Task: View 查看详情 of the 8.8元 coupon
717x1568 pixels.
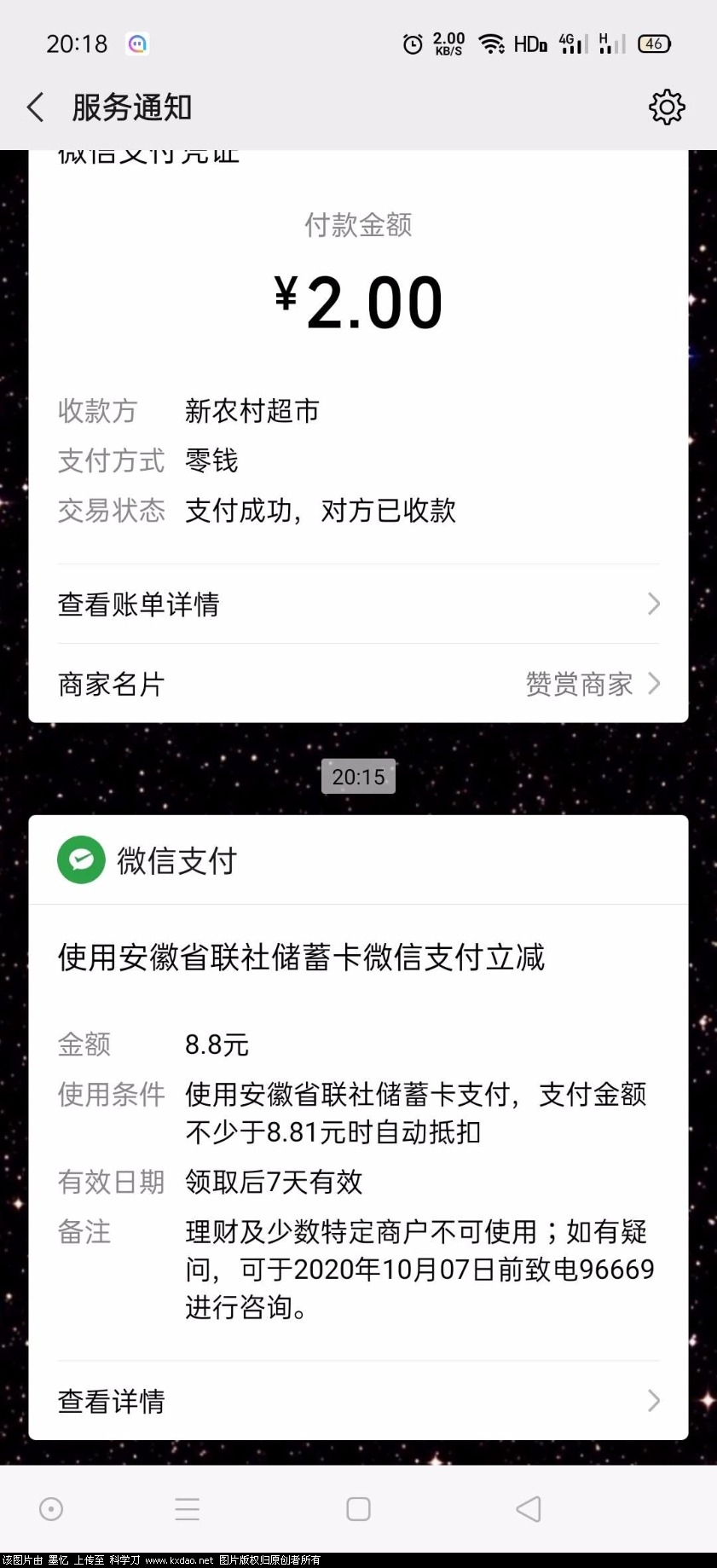Action: pos(358,1401)
